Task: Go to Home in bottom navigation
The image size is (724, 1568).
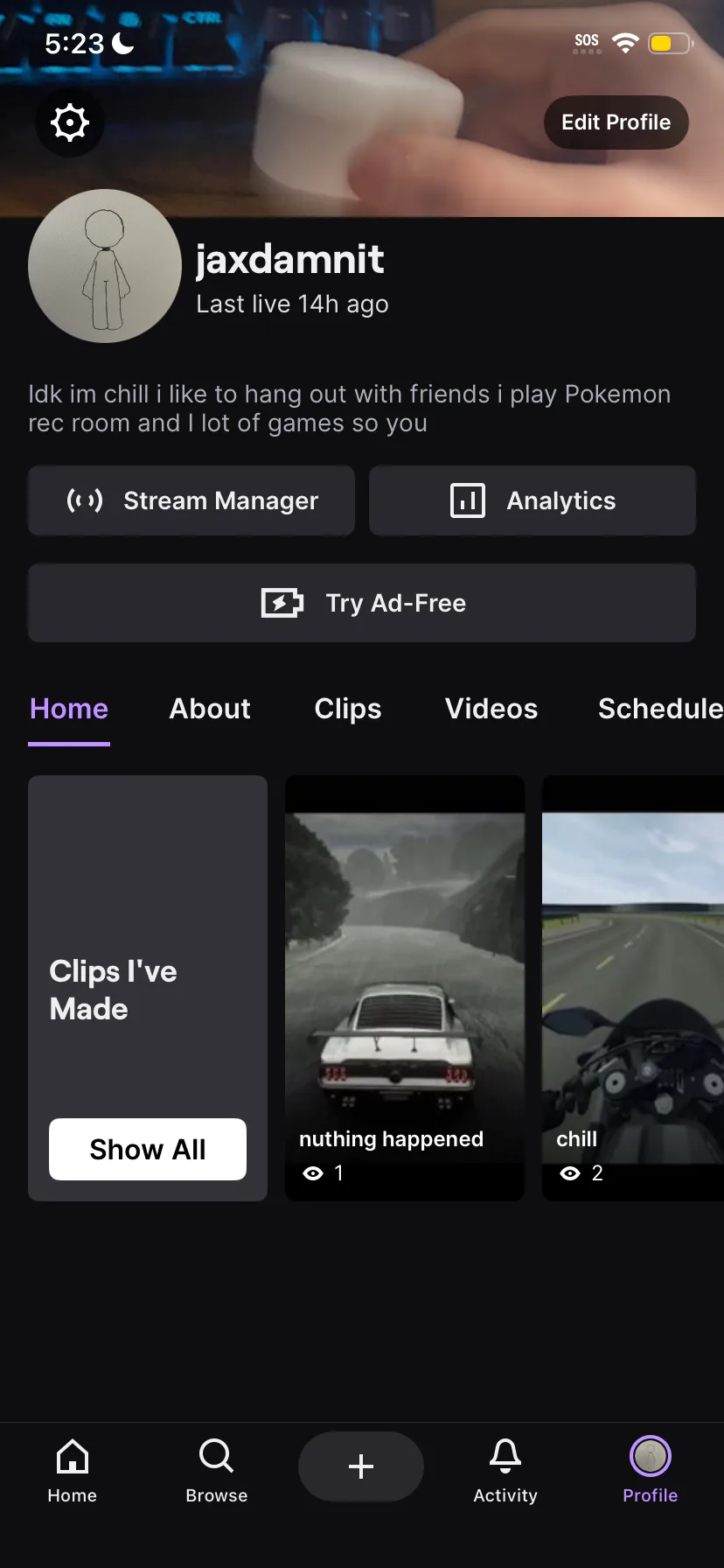Action: 73,1472
